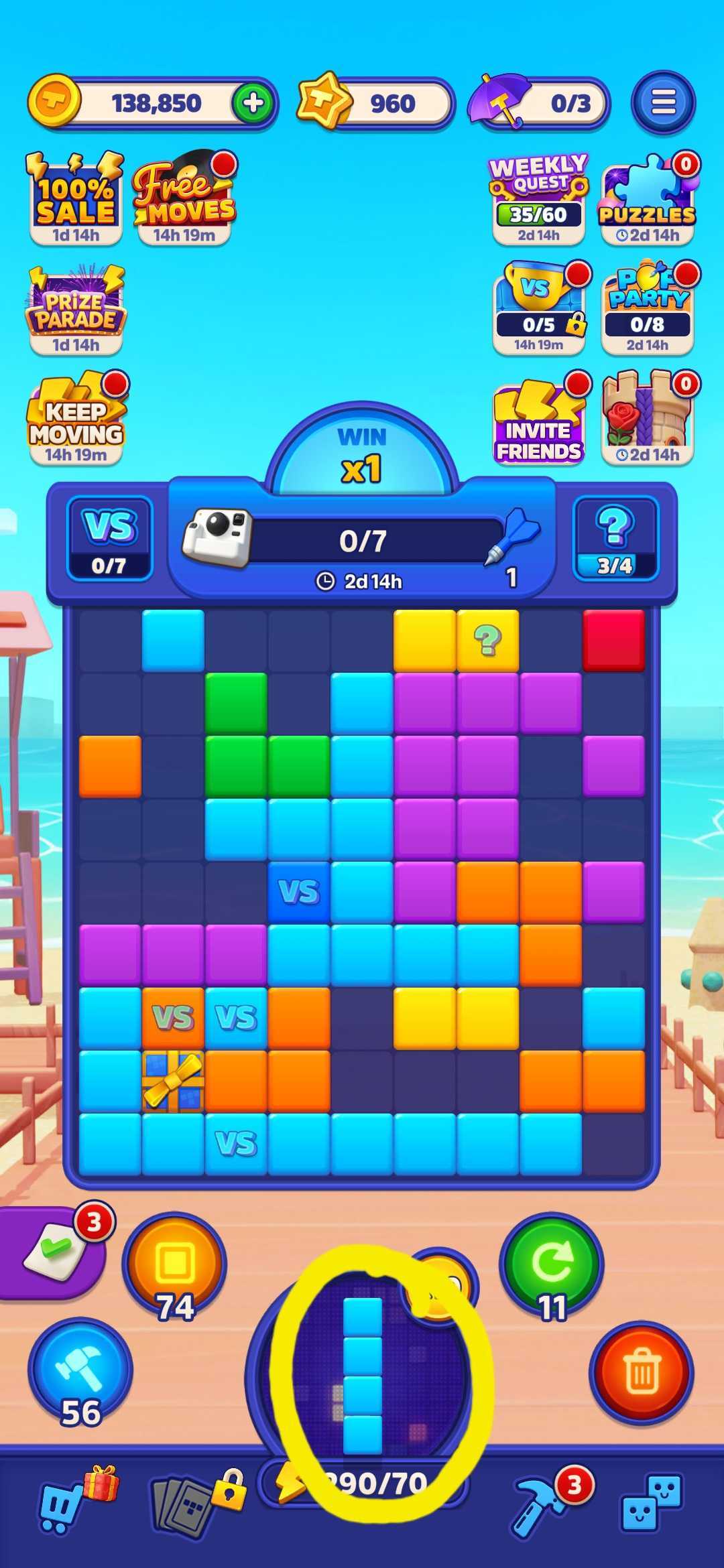Open the Keep Moving event
The width and height of the screenshot is (724, 1568).
tap(76, 417)
